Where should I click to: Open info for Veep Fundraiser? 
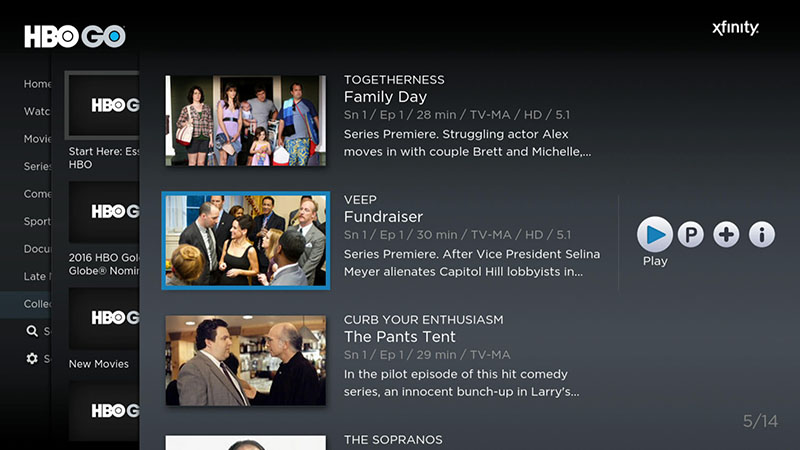coord(762,235)
